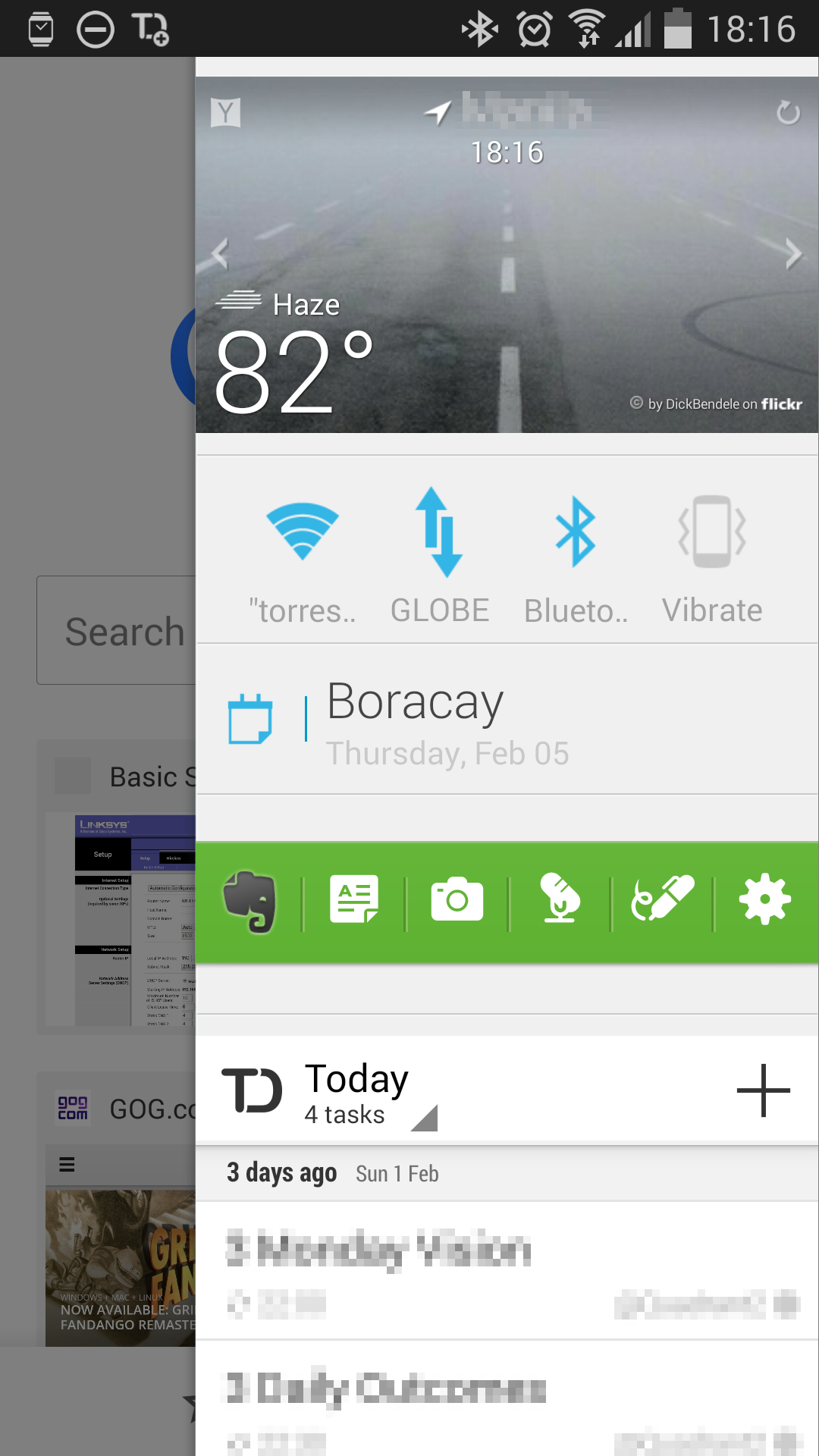Show the previous weather location

(220, 253)
